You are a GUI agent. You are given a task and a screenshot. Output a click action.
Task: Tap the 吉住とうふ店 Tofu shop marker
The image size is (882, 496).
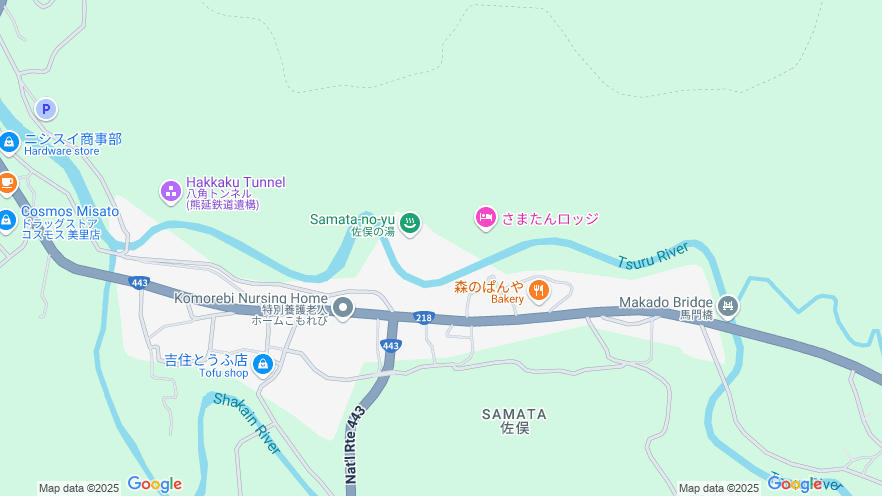tap(263, 365)
